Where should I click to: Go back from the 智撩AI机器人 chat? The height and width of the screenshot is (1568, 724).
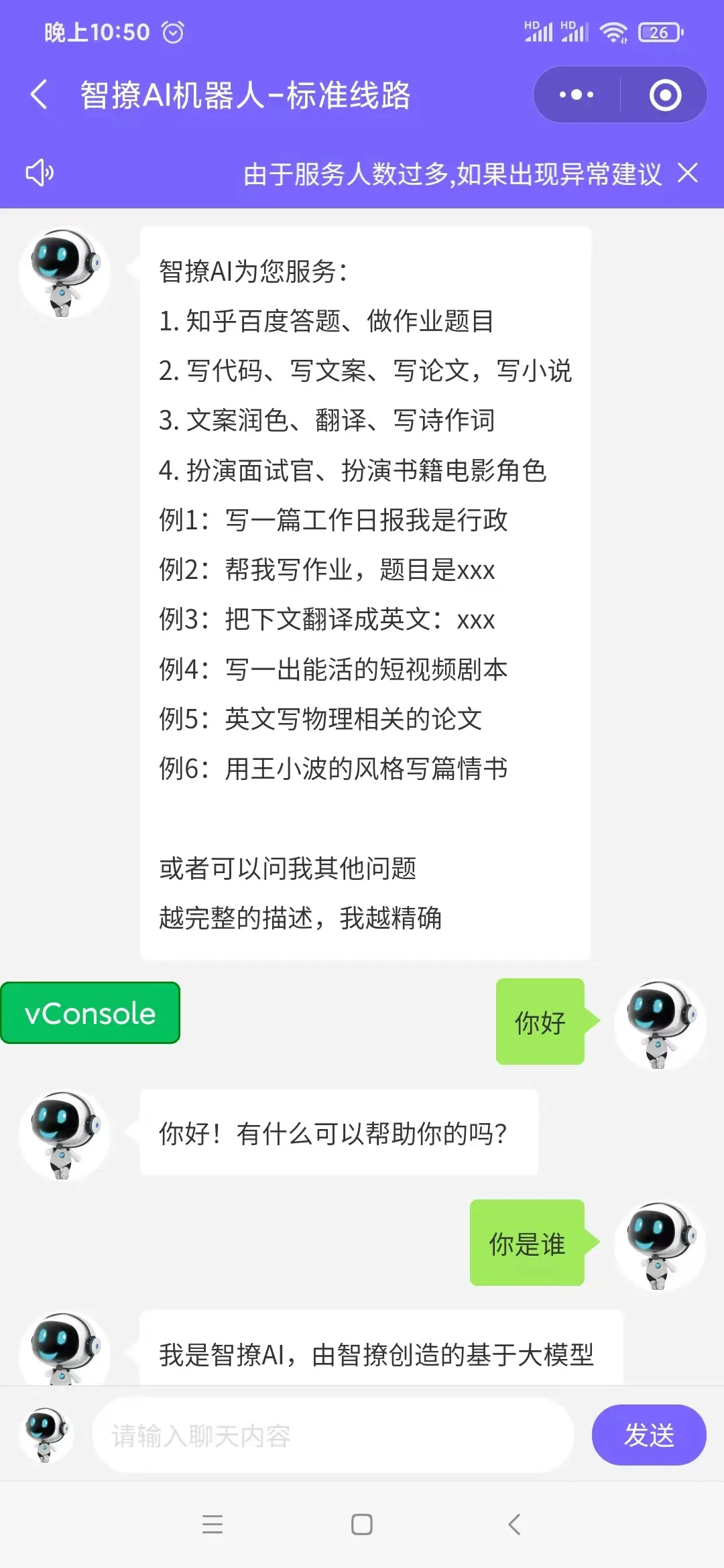[39, 94]
